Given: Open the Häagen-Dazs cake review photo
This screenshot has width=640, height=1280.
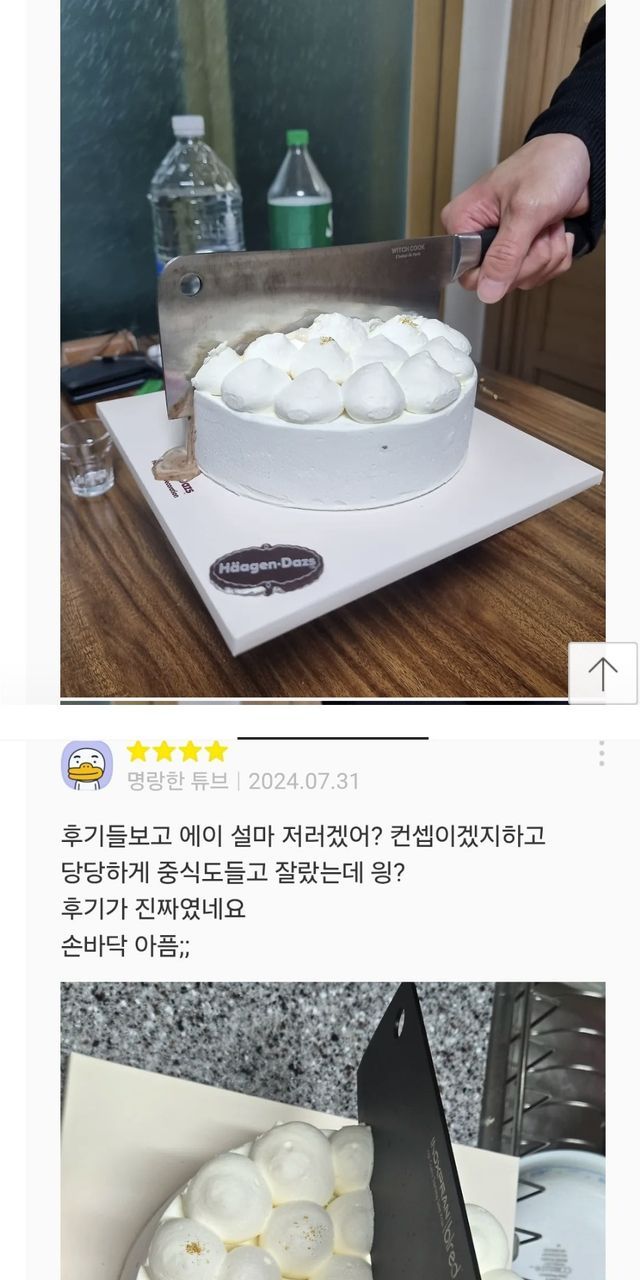Looking at the screenshot, I should pyautogui.click(x=332, y=348).
